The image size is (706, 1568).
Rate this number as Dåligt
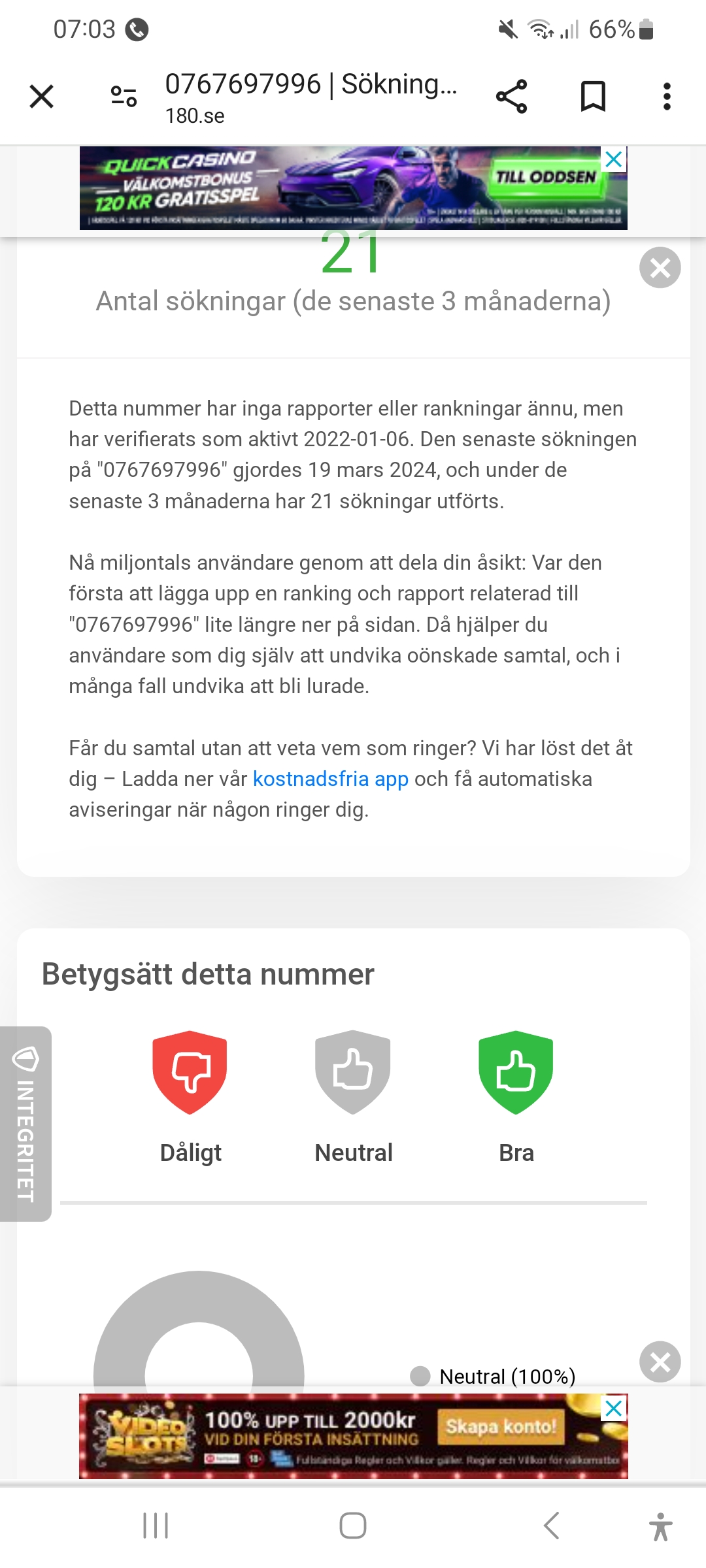[x=190, y=1073]
